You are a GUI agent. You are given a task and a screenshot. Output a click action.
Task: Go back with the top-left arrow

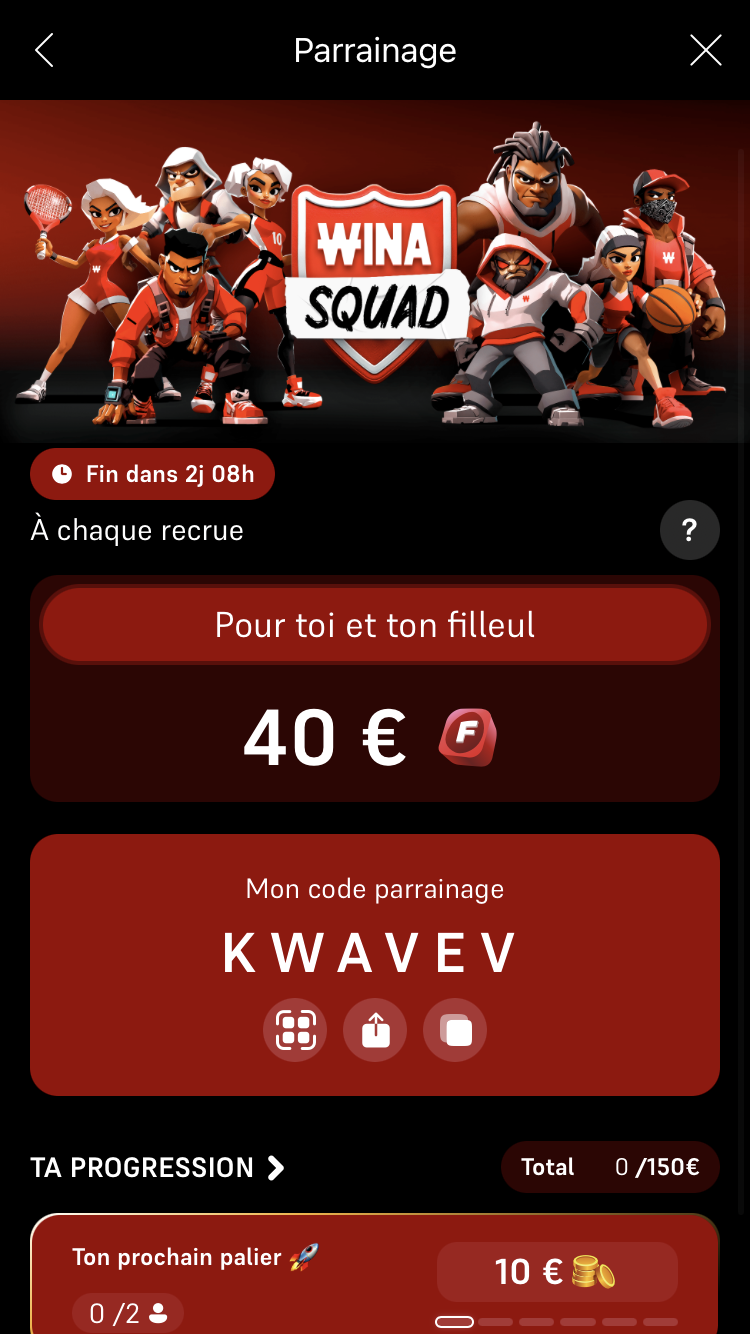(x=44, y=50)
